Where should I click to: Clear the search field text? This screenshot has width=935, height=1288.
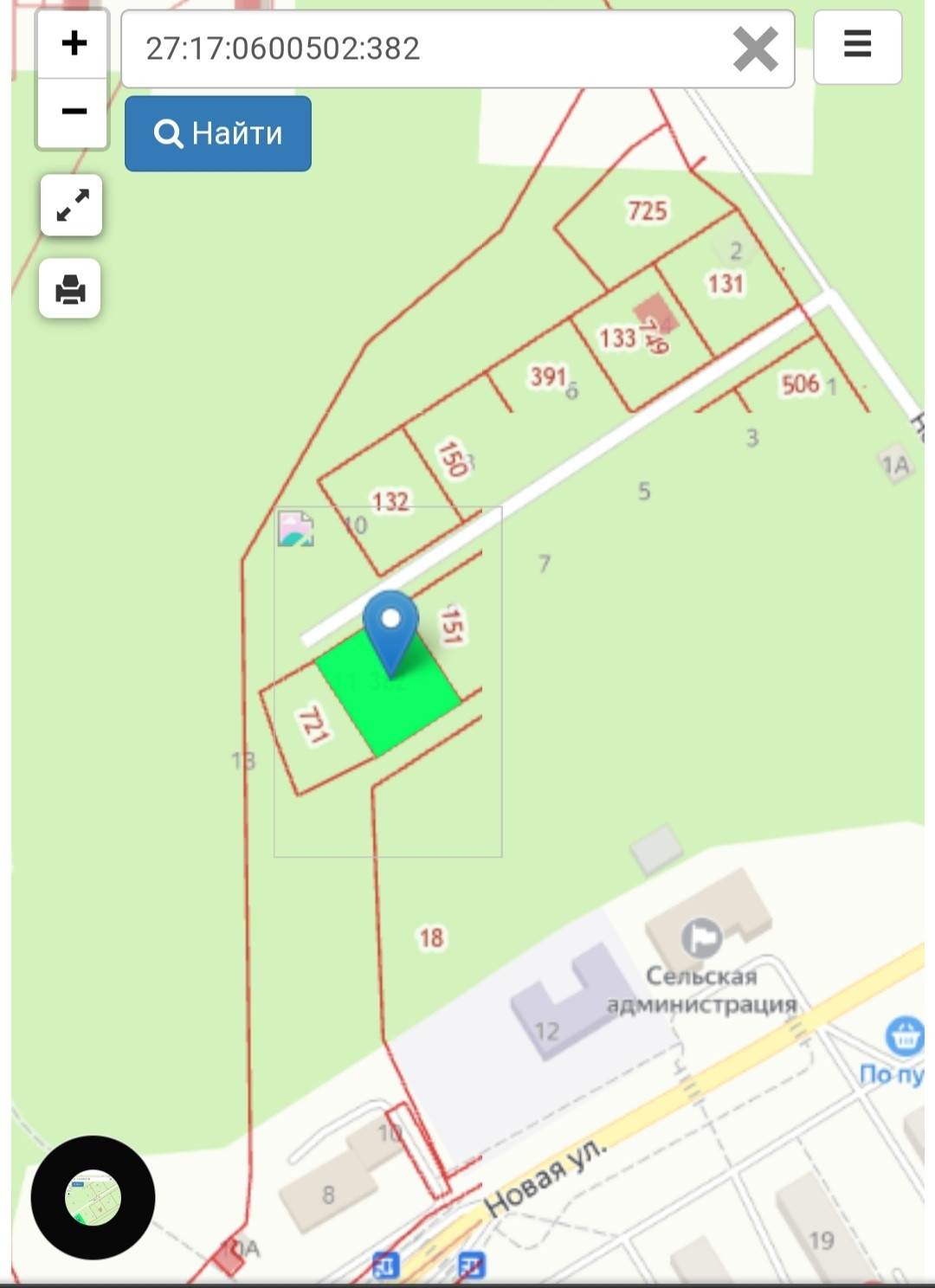(755, 48)
